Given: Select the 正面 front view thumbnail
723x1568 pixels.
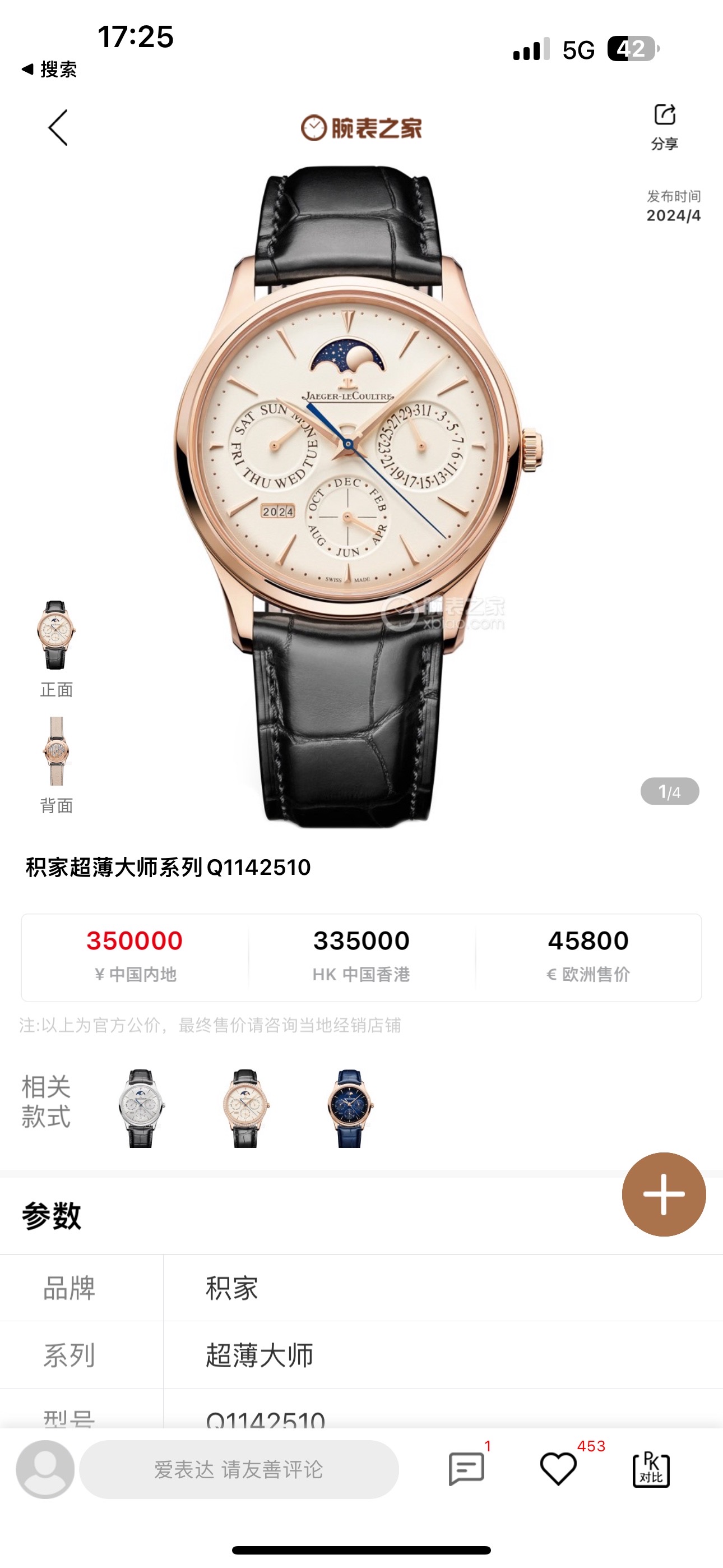Looking at the screenshot, I should tap(56, 635).
